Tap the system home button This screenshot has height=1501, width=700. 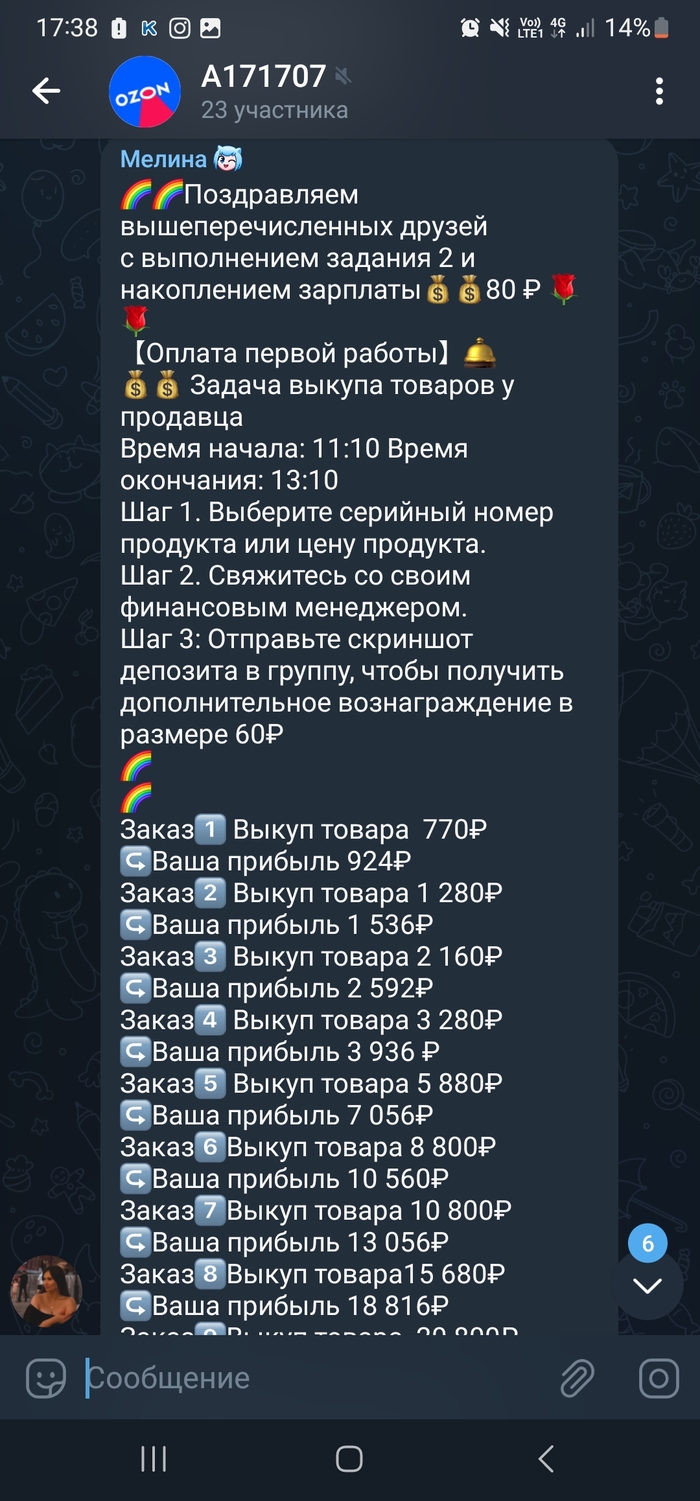349,1459
